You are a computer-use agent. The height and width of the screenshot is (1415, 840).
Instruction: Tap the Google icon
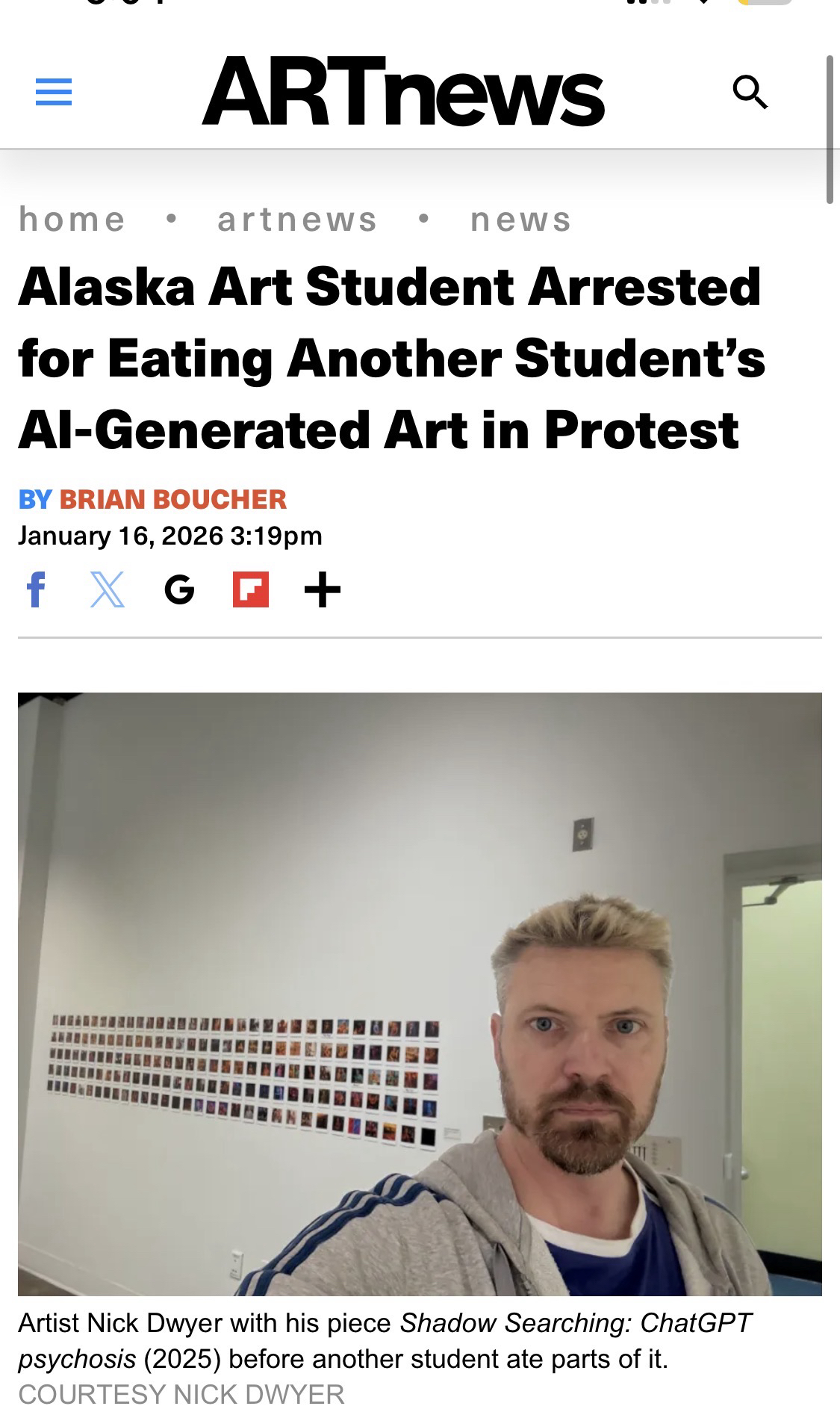pos(179,590)
